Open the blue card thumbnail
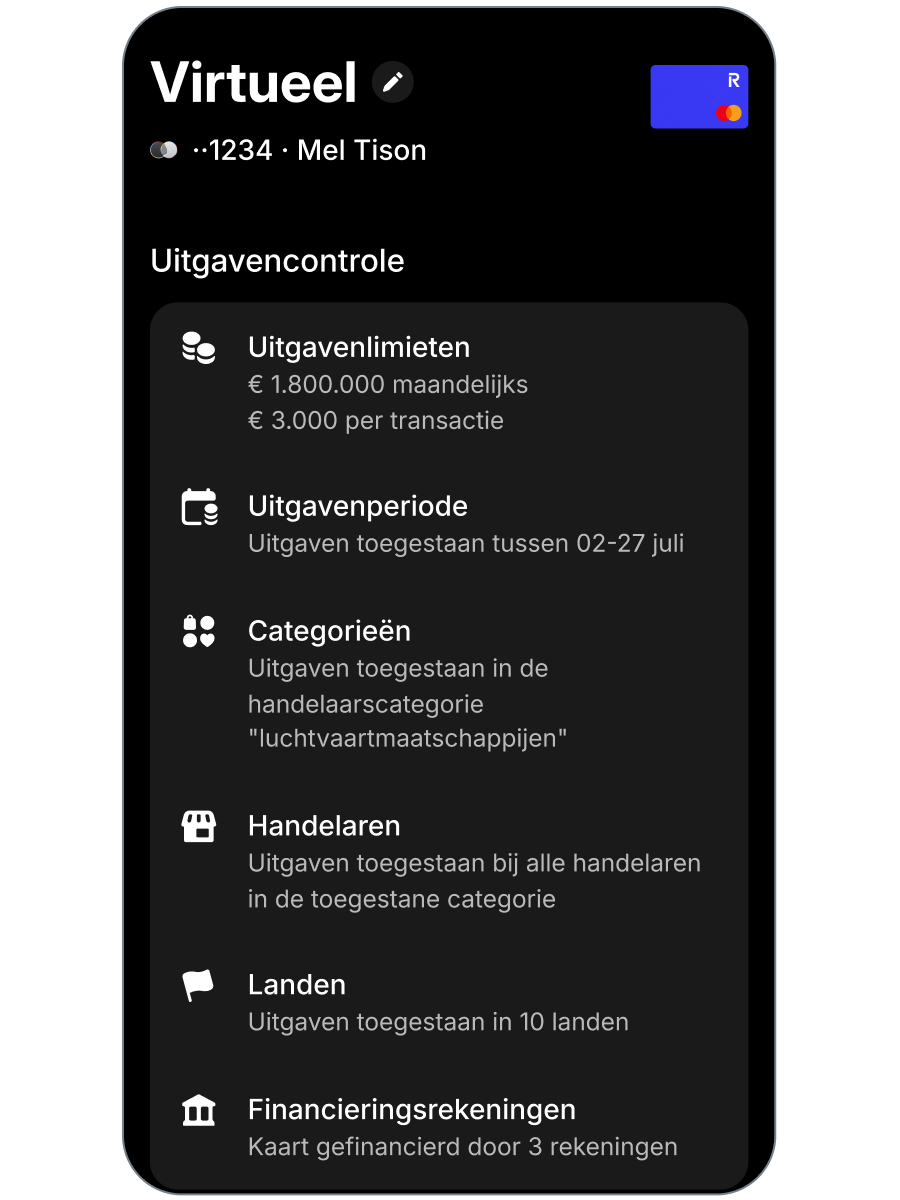900x1200 pixels. coord(699,97)
